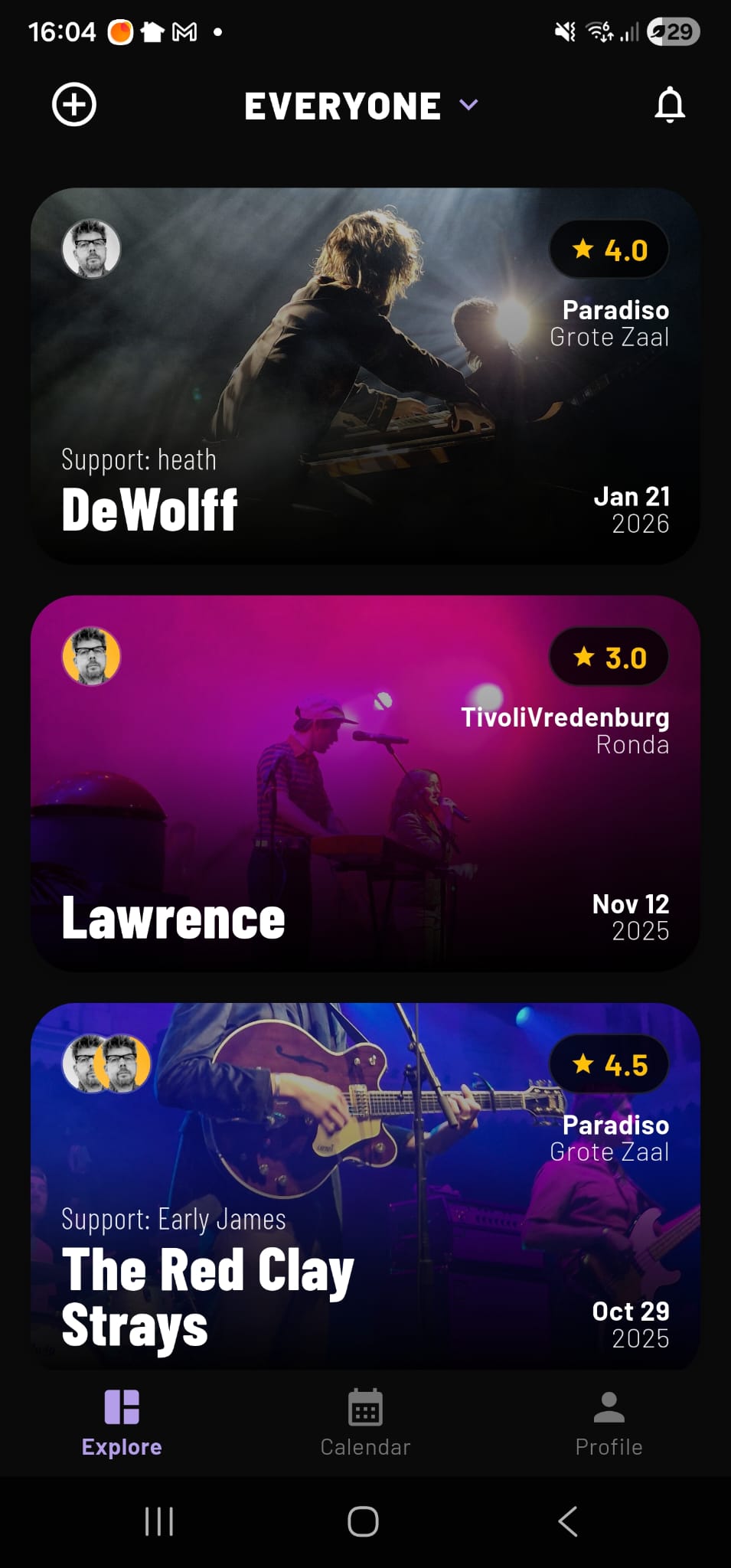Open recent apps from the navigation bar
The image size is (731, 1568).
pyautogui.click(x=159, y=1521)
